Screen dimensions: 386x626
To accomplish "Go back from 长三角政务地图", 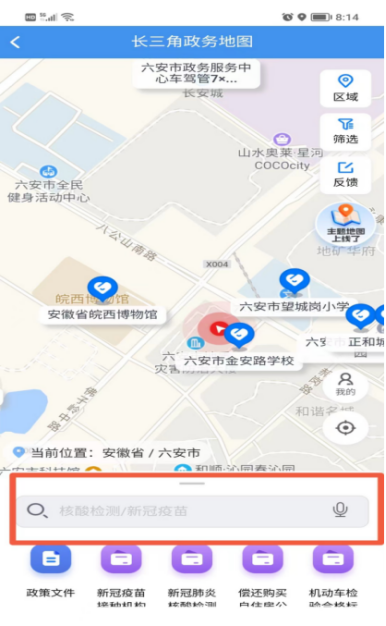I will (x=16, y=42).
